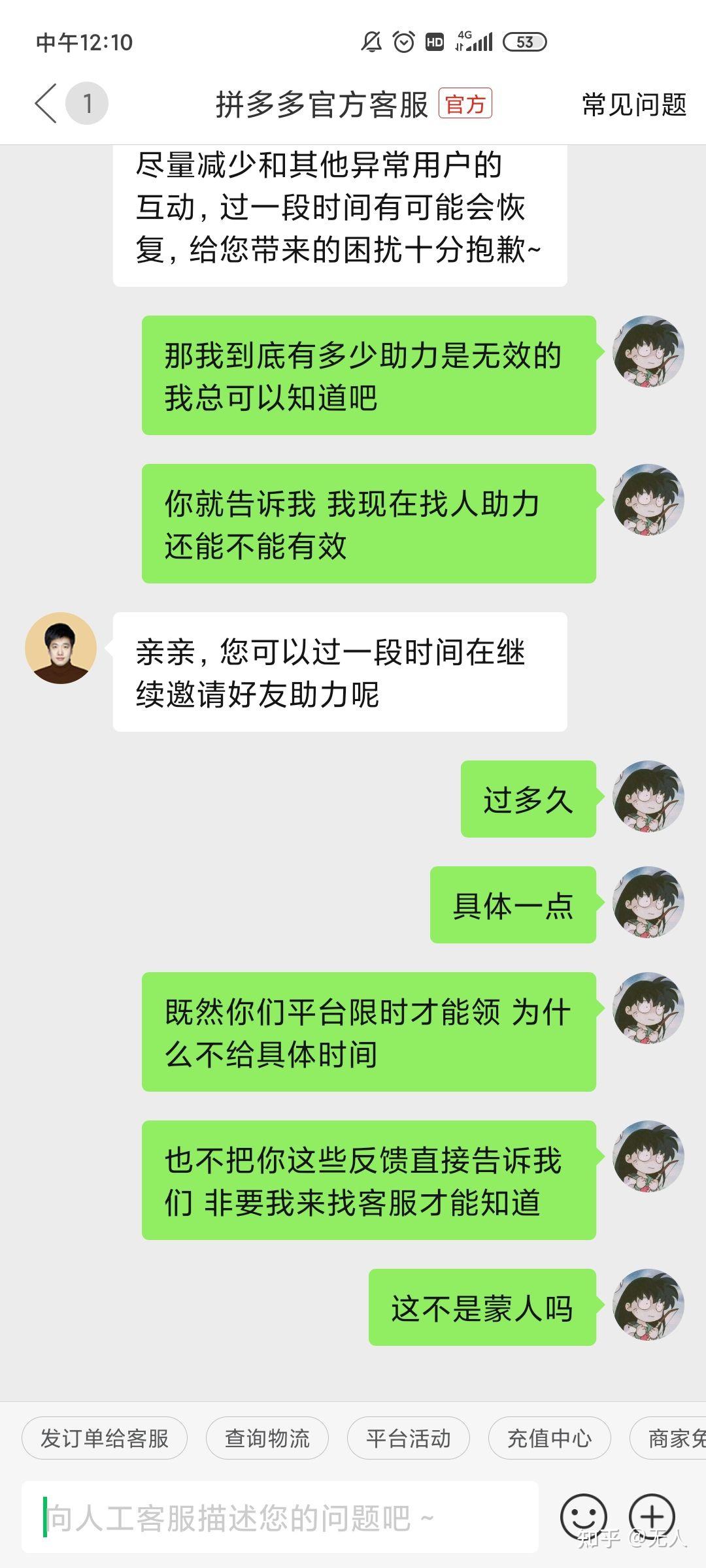Open the plus attachment menu
706x1568 pixels.
point(652,1517)
